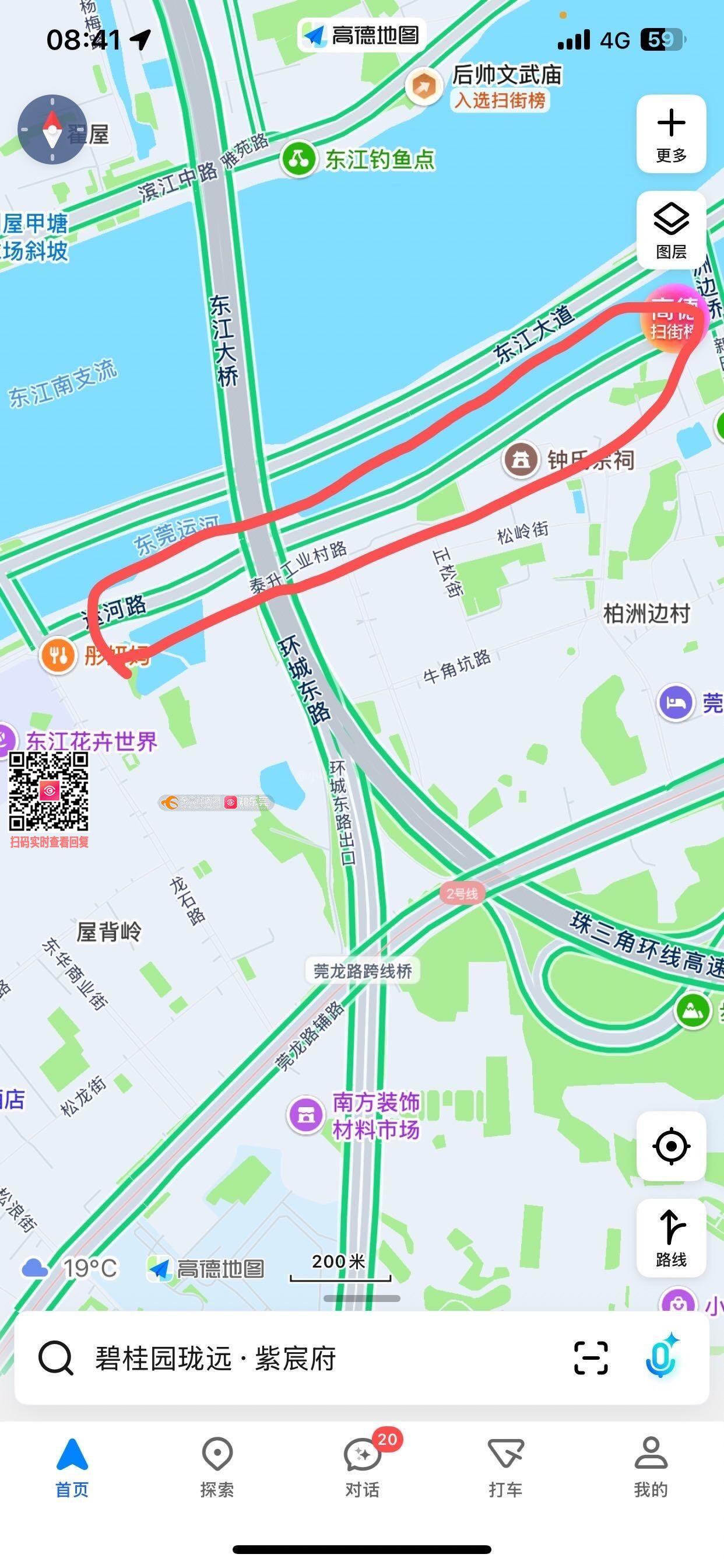Open the 南方装饰材料市场 map marker
Screen dimensions: 724x1568
point(305,1115)
